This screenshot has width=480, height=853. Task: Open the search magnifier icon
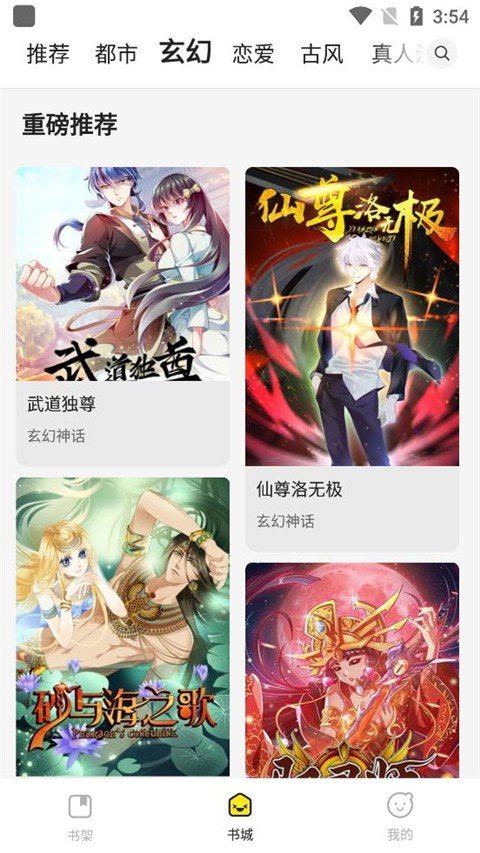coord(442,53)
